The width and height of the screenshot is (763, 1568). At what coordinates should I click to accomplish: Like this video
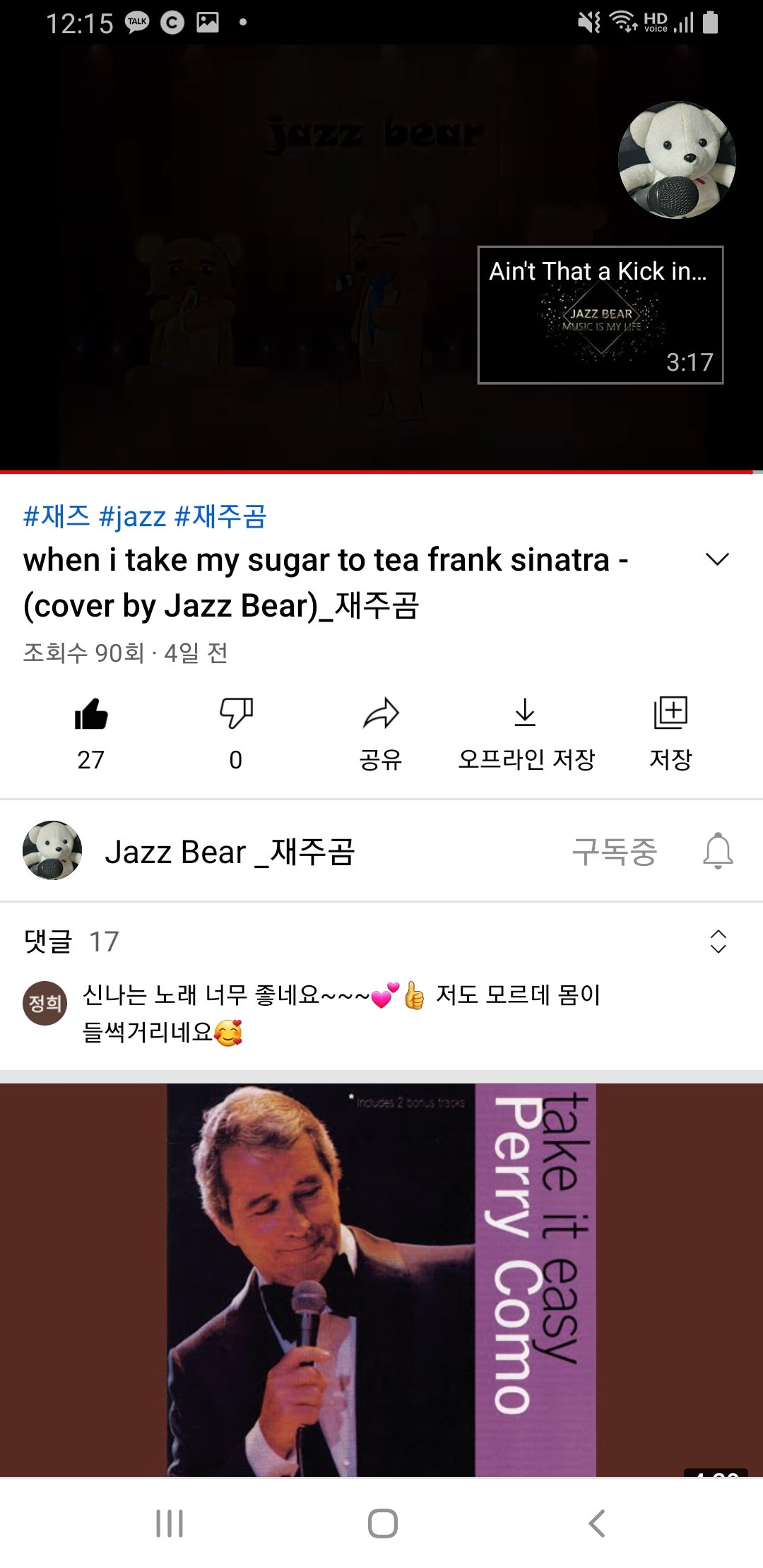91,715
